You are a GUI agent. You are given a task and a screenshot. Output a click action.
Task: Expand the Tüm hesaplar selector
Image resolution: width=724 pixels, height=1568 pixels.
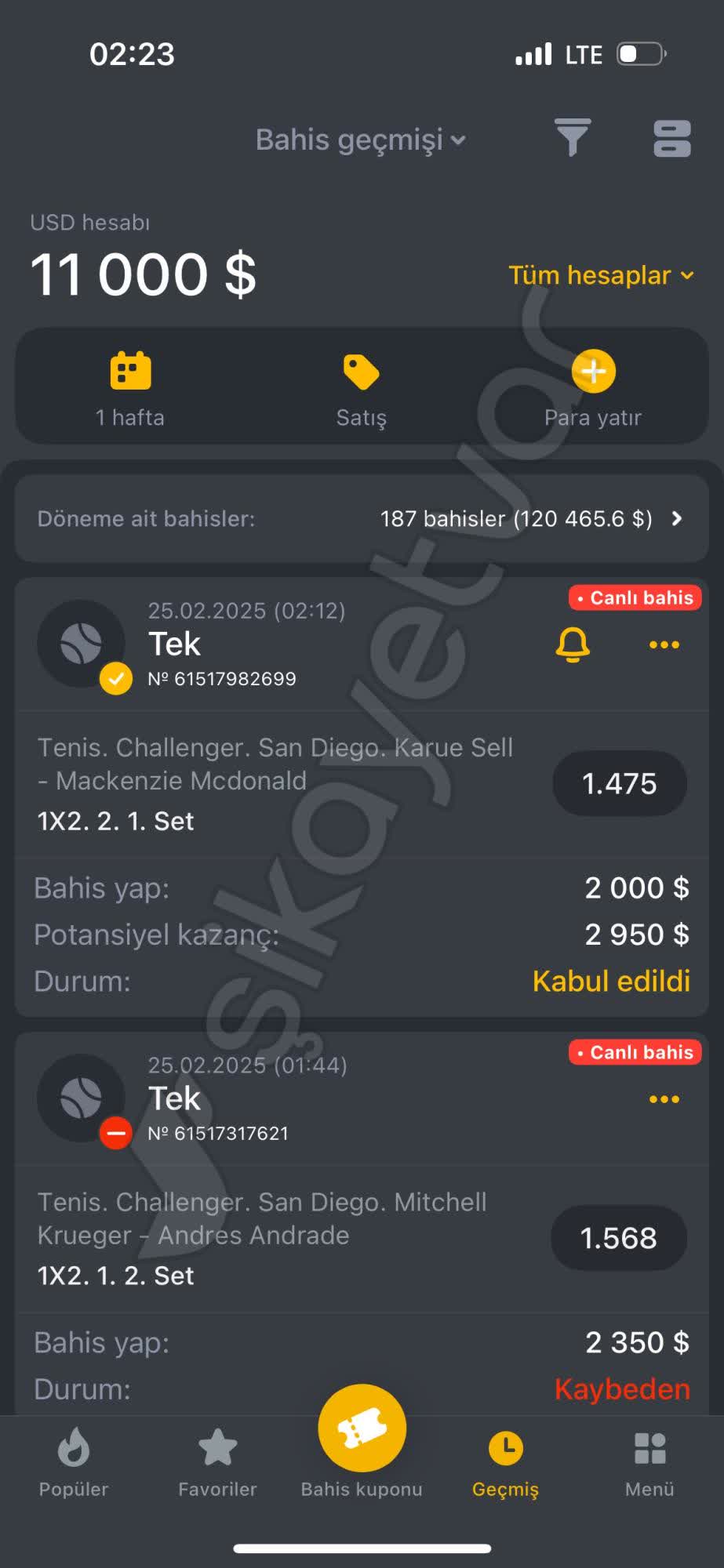pyautogui.click(x=601, y=275)
